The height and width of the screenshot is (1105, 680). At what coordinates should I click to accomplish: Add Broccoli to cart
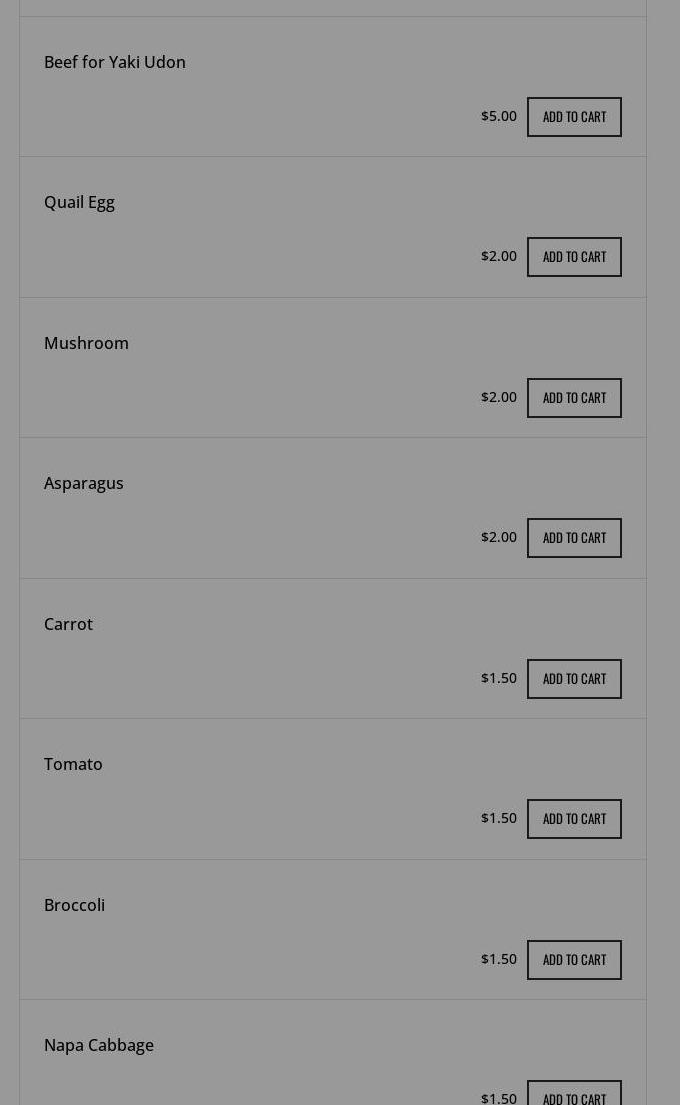[x=574, y=960]
